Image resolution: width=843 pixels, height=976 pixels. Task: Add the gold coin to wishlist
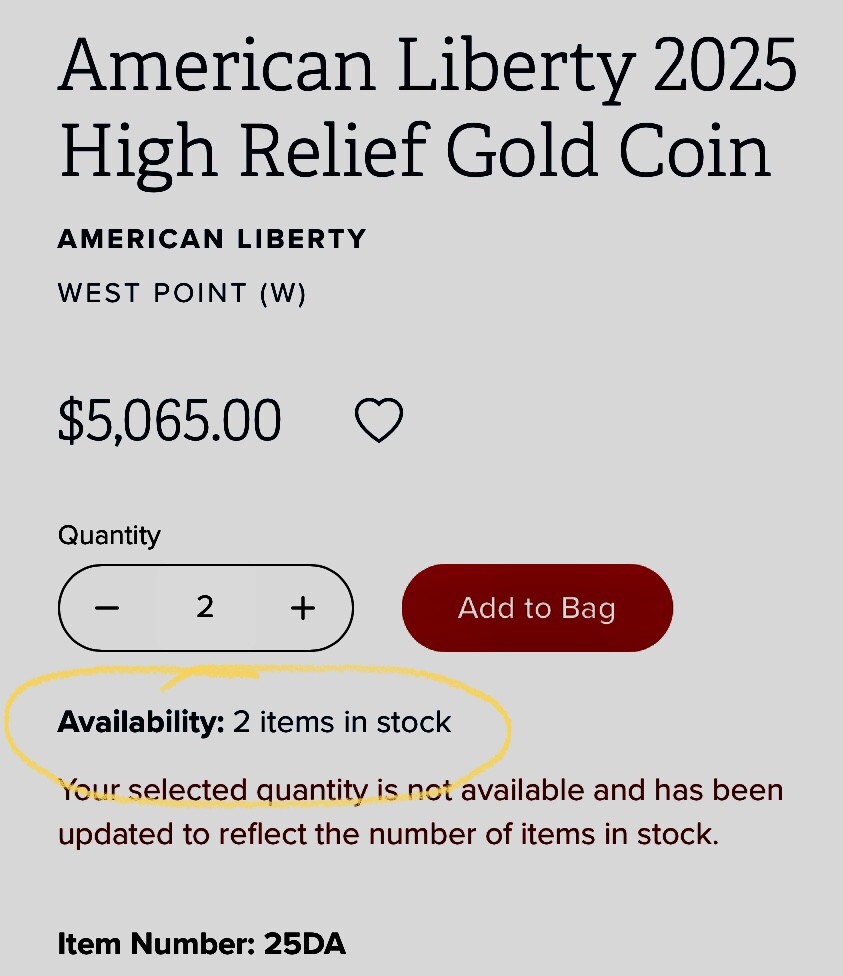point(380,421)
